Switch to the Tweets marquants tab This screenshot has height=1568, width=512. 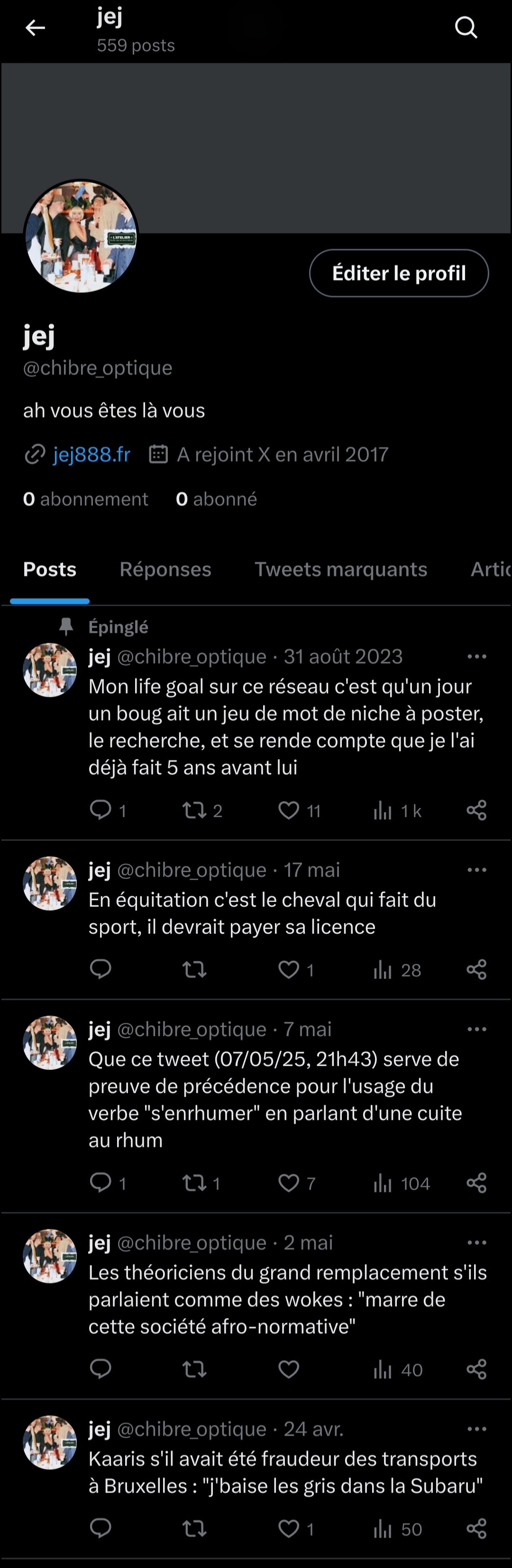pos(340,569)
